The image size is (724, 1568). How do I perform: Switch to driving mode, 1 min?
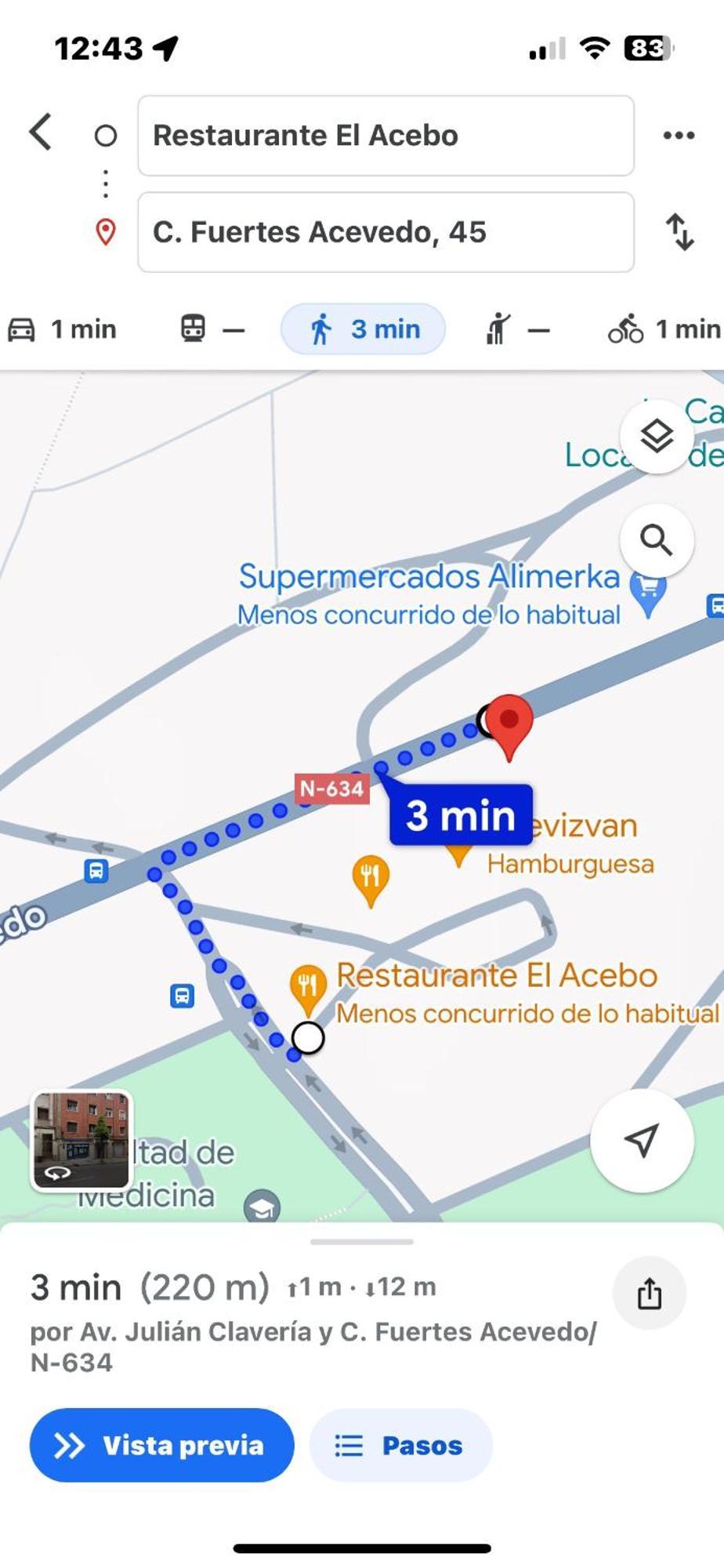click(x=63, y=329)
